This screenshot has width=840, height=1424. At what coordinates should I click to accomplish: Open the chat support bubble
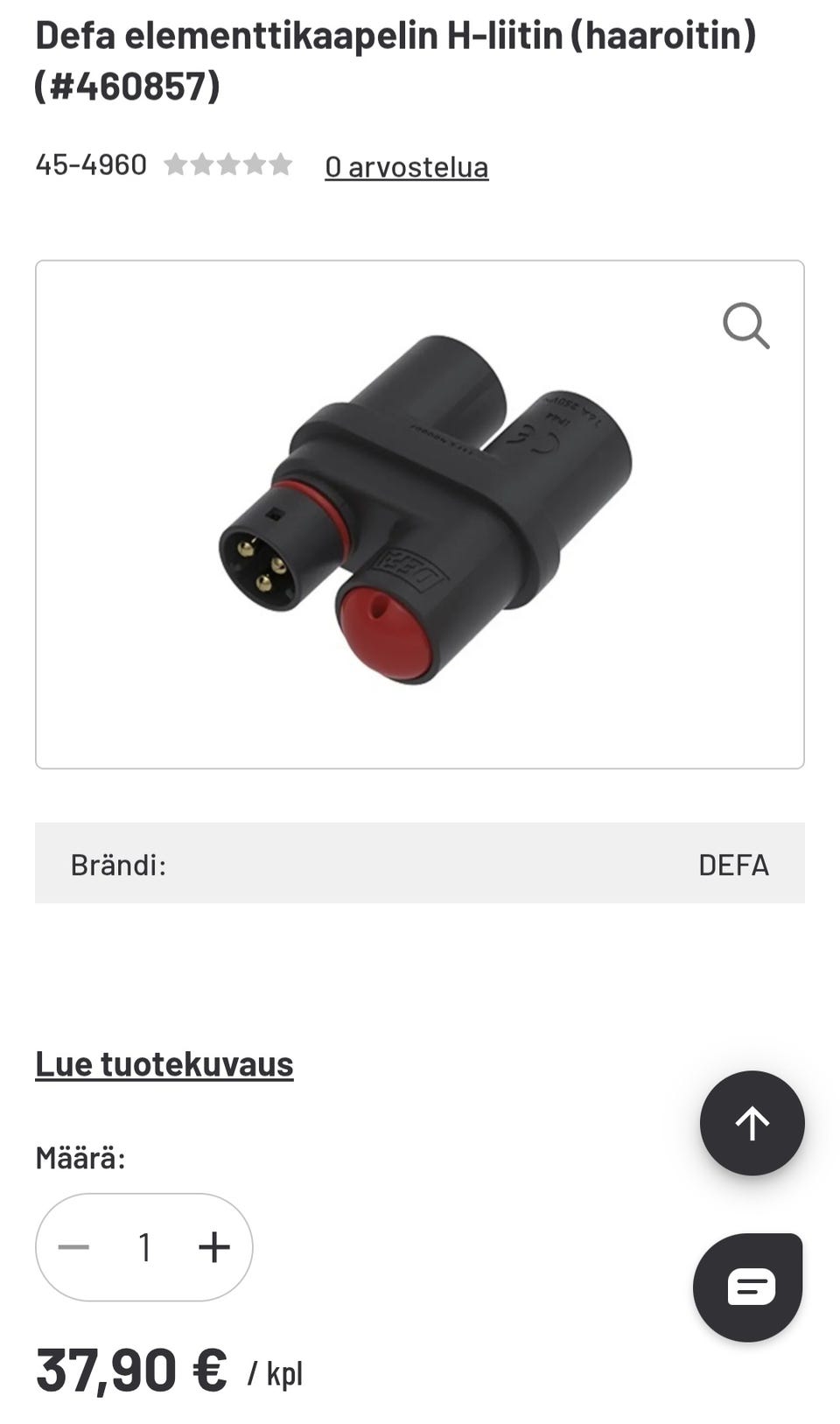click(x=750, y=1287)
